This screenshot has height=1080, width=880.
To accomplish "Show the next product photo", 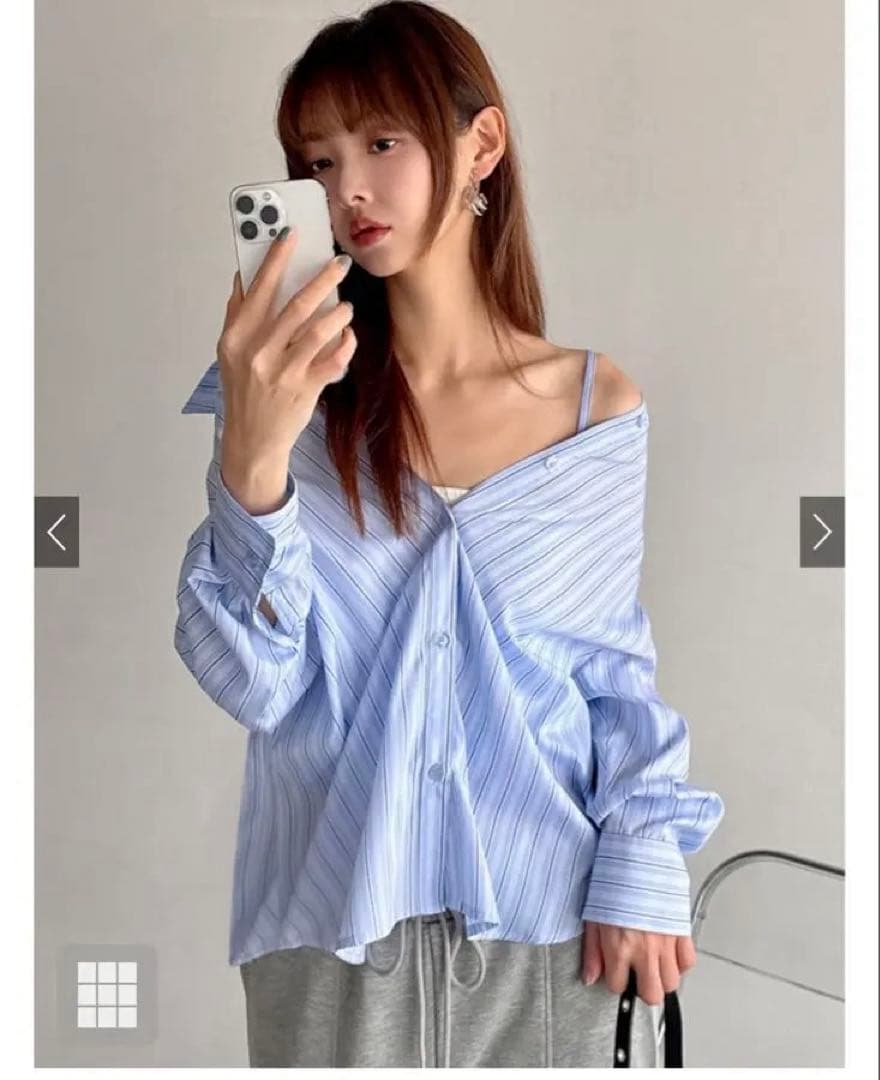I will (x=822, y=532).
